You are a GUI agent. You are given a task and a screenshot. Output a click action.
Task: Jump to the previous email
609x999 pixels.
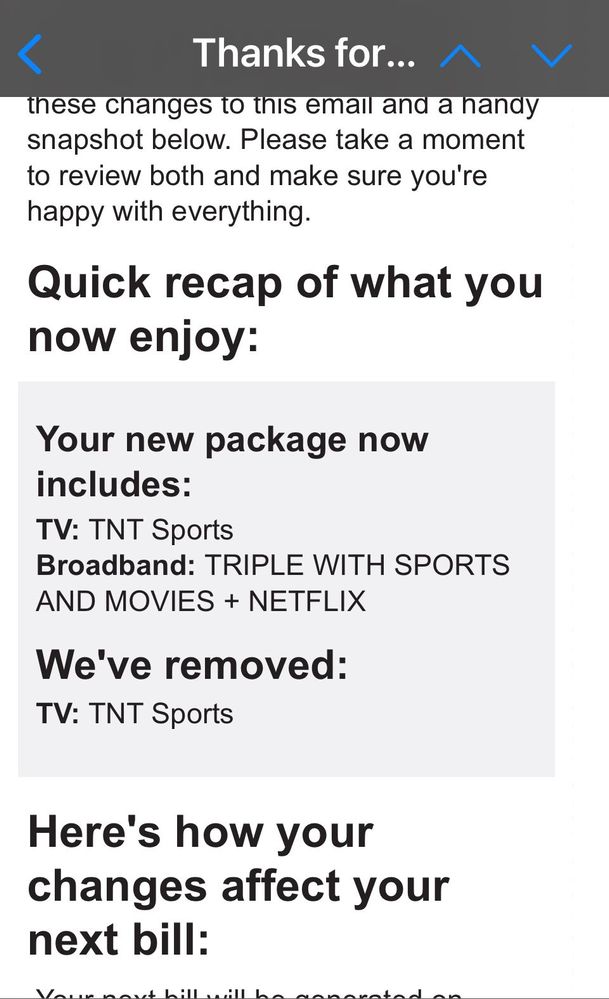coord(460,55)
